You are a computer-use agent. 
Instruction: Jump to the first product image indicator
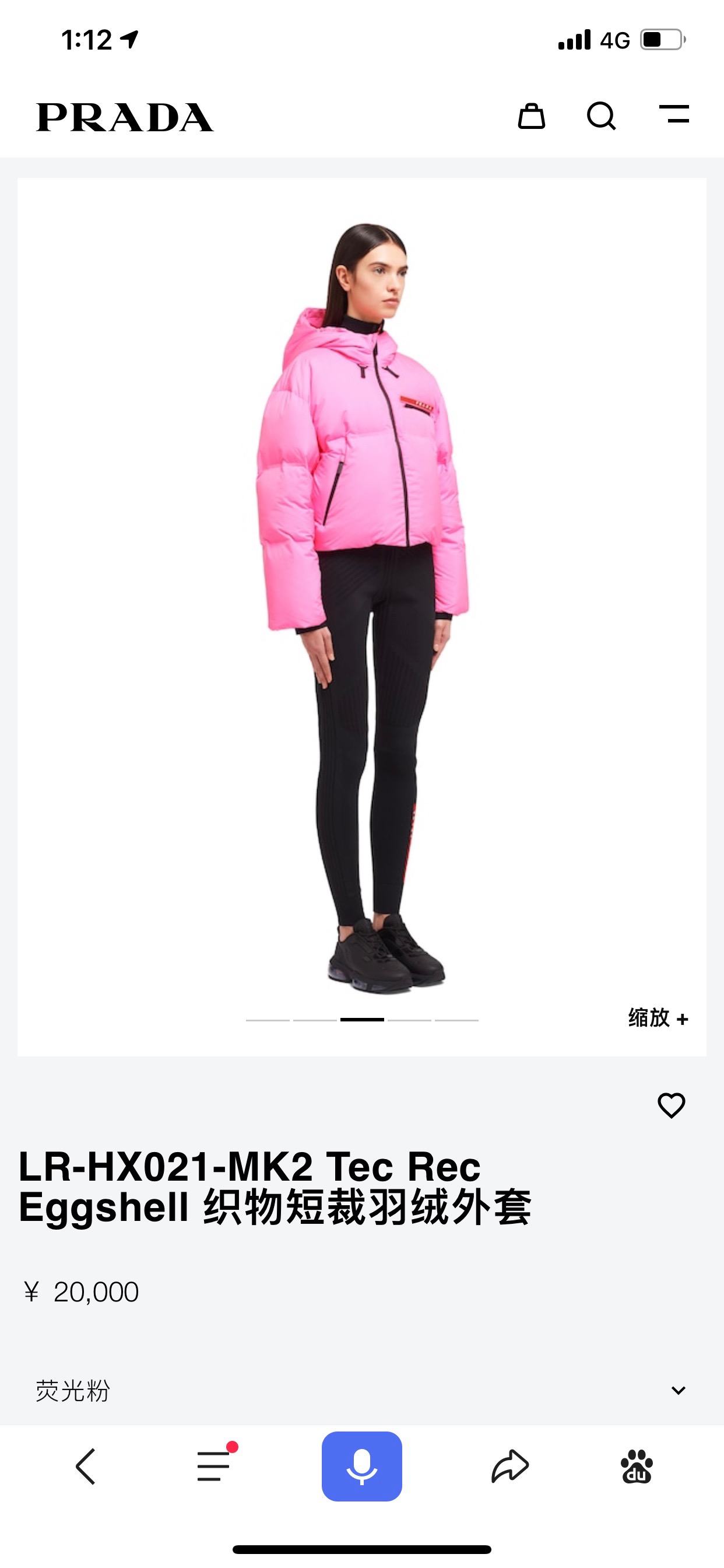coord(268,1020)
